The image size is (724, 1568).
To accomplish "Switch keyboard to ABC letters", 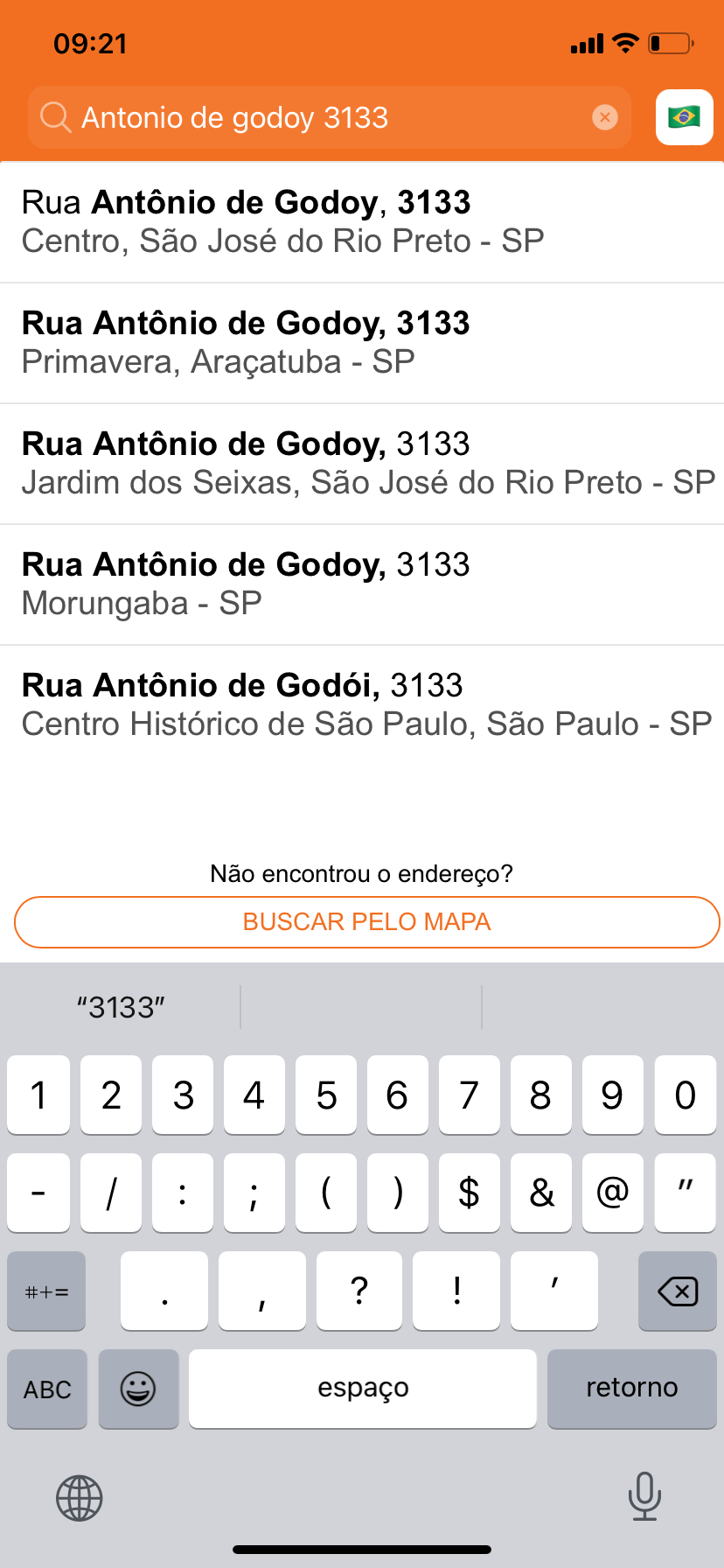I will tap(47, 1389).
